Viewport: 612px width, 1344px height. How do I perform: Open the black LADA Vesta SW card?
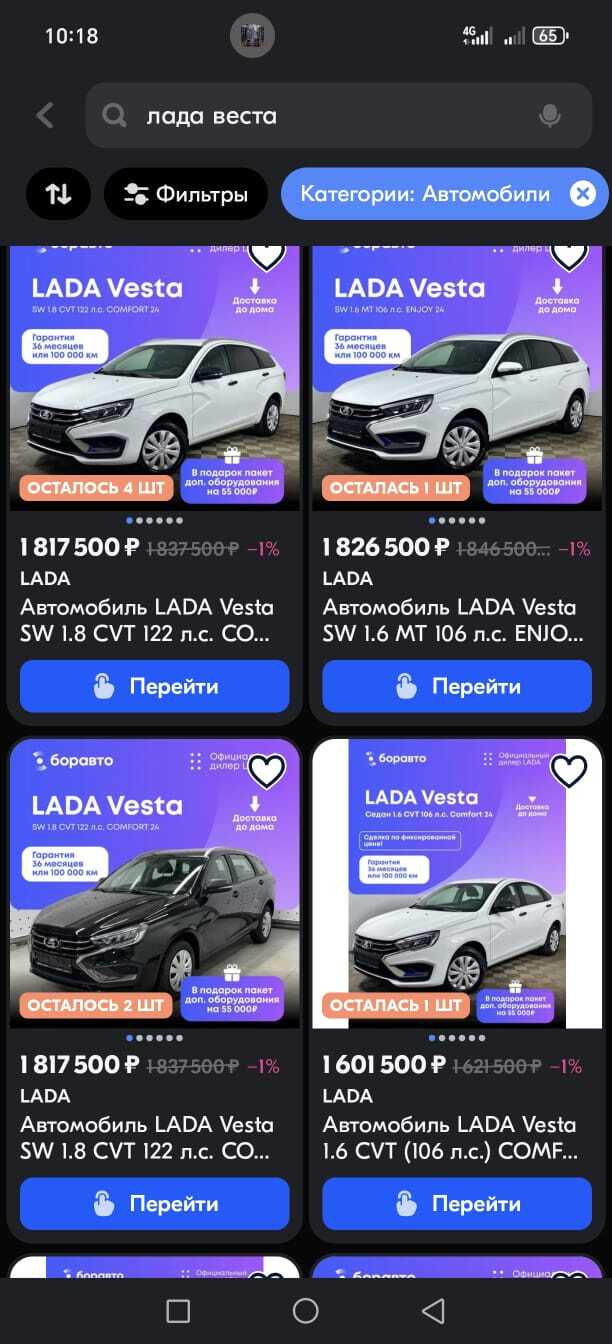[155, 900]
